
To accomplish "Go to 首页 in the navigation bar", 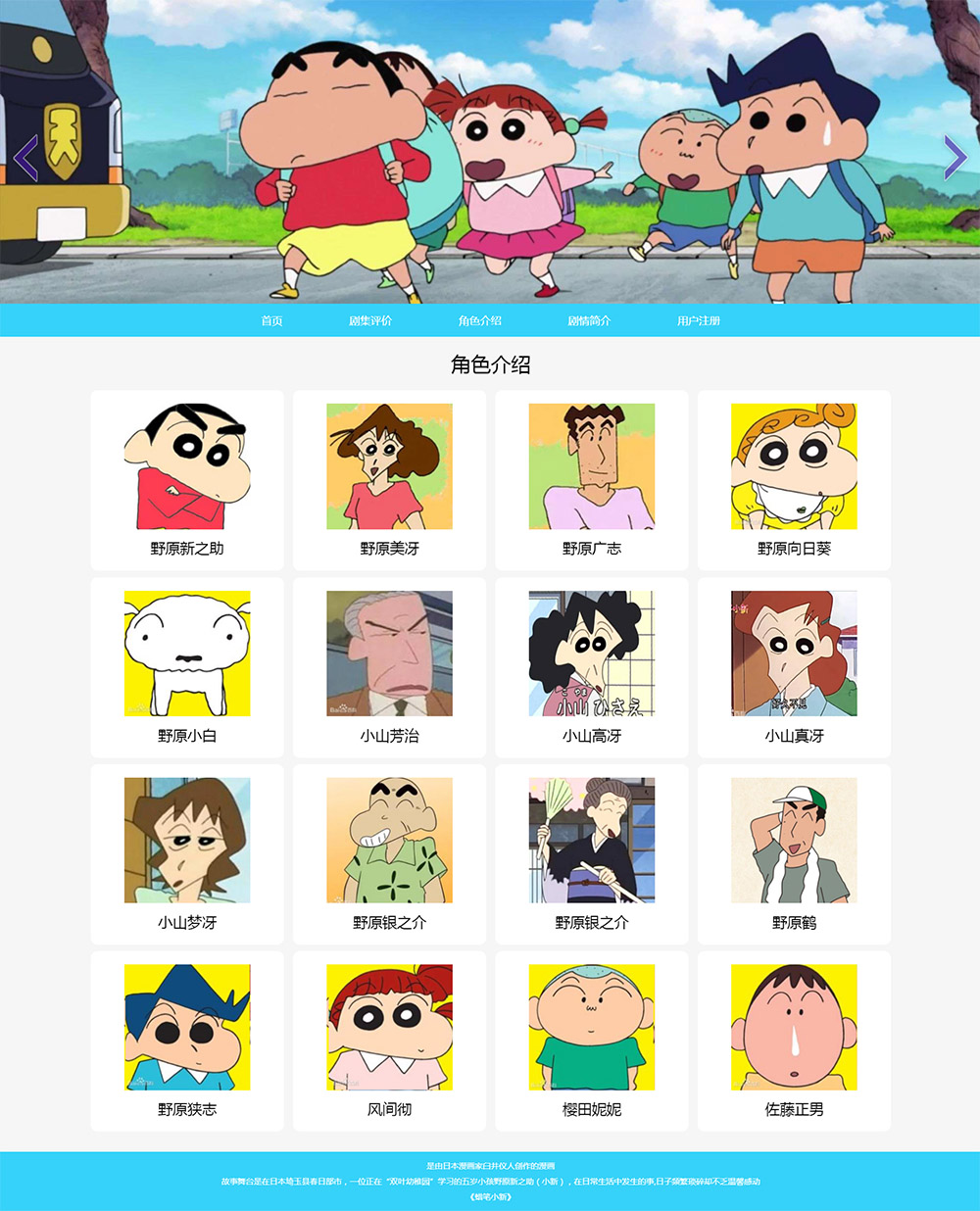I will 271,320.
